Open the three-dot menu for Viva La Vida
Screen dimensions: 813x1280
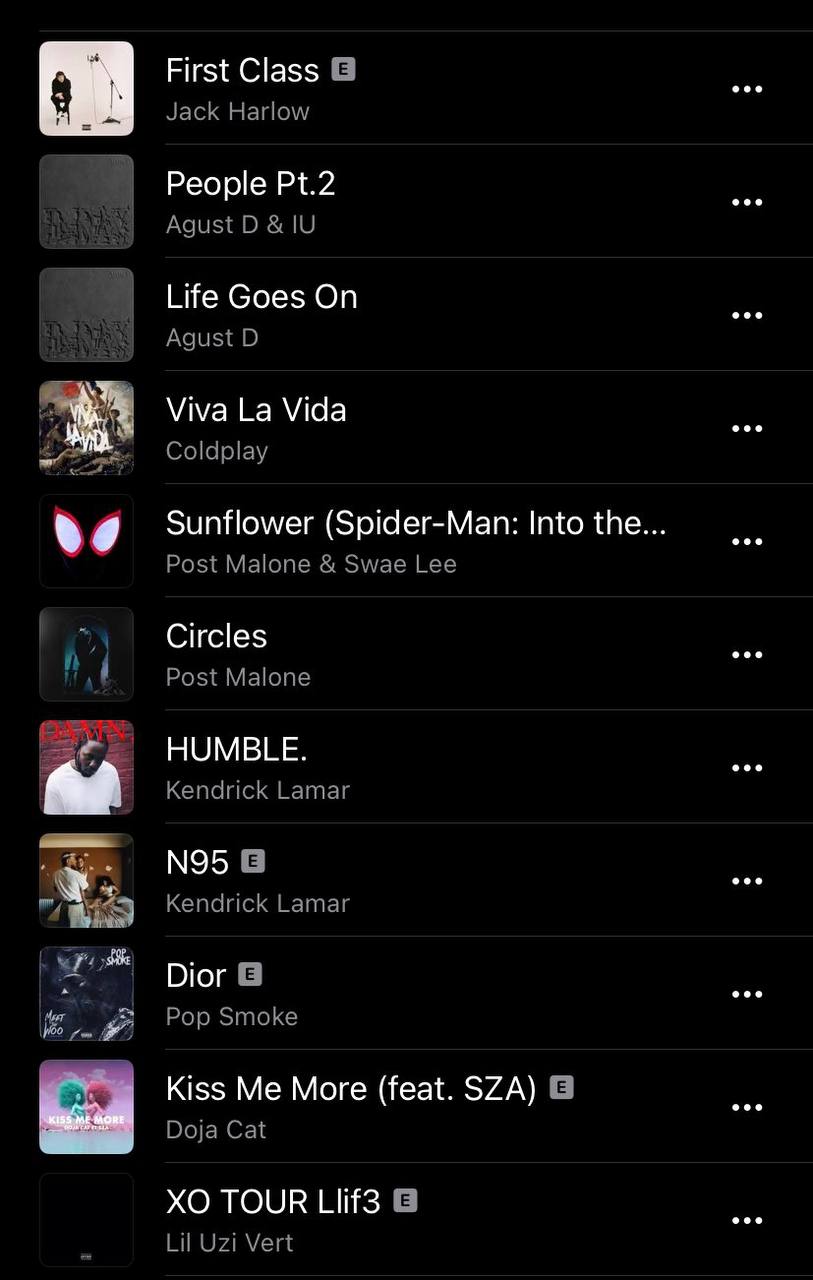click(x=747, y=428)
